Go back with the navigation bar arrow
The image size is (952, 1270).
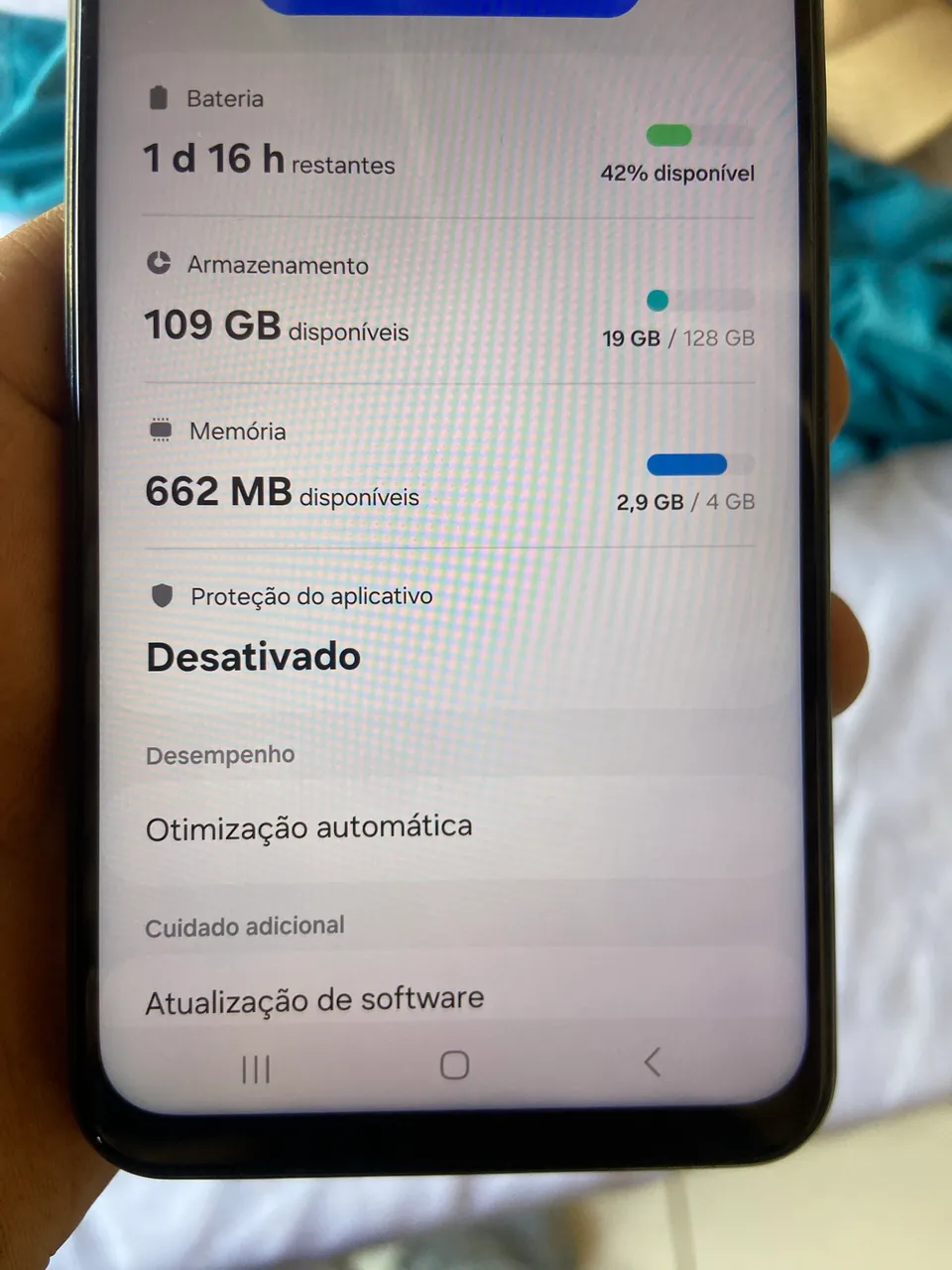[652, 1062]
